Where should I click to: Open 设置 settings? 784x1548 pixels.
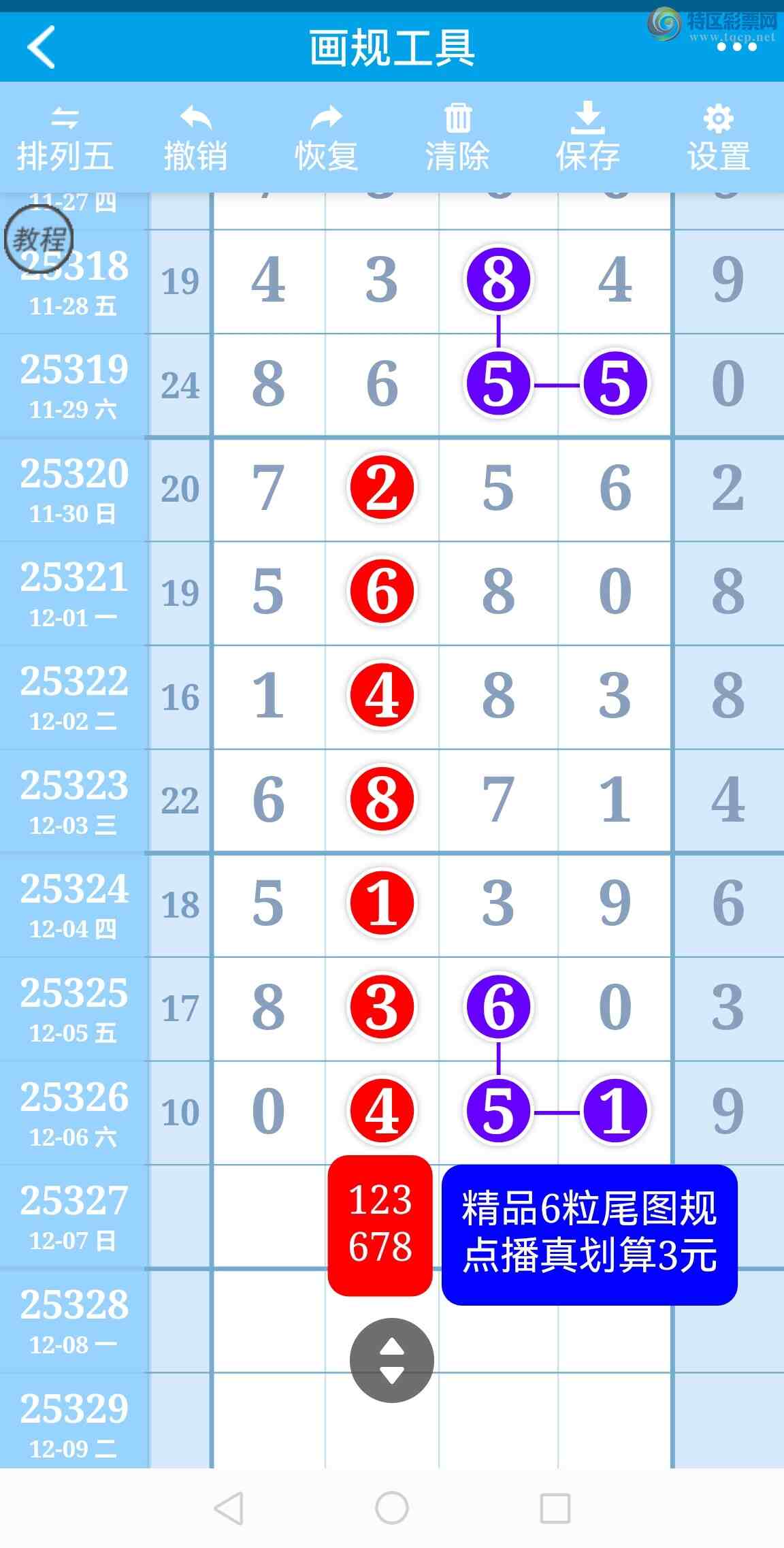click(718, 138)
